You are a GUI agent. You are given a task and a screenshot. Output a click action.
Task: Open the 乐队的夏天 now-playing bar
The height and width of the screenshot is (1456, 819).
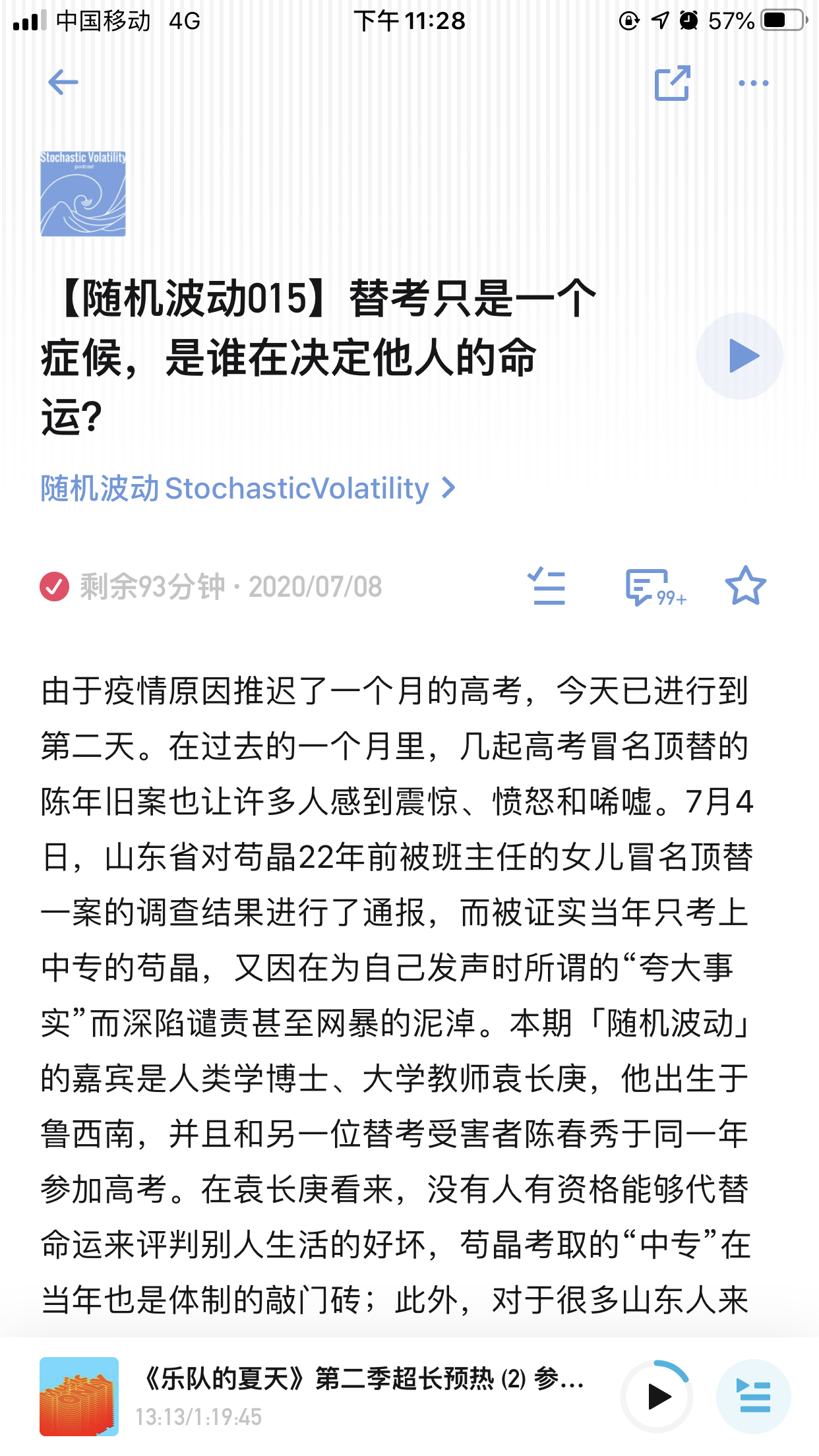pyautogui.click(x=363, y=1397)
